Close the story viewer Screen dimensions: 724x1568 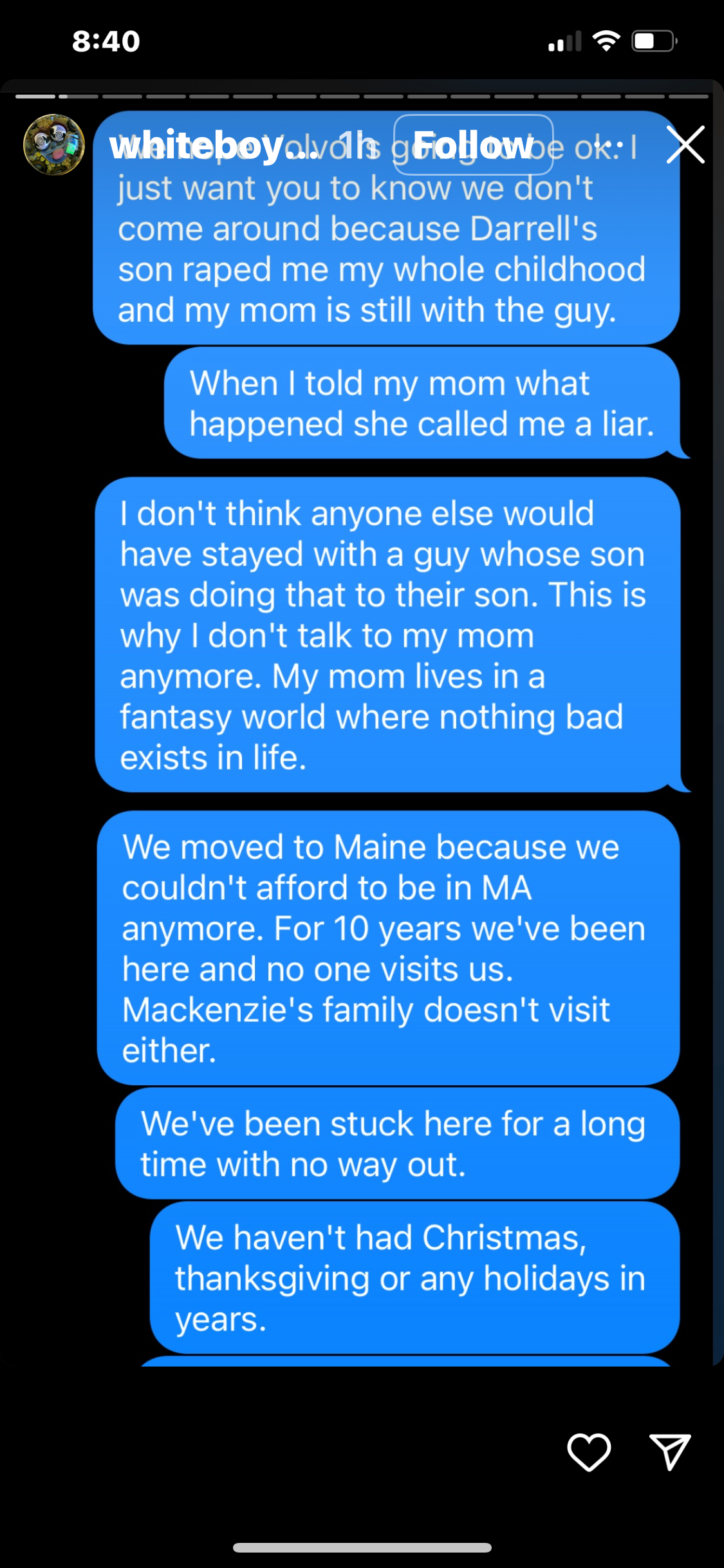[x=685, y=145]
